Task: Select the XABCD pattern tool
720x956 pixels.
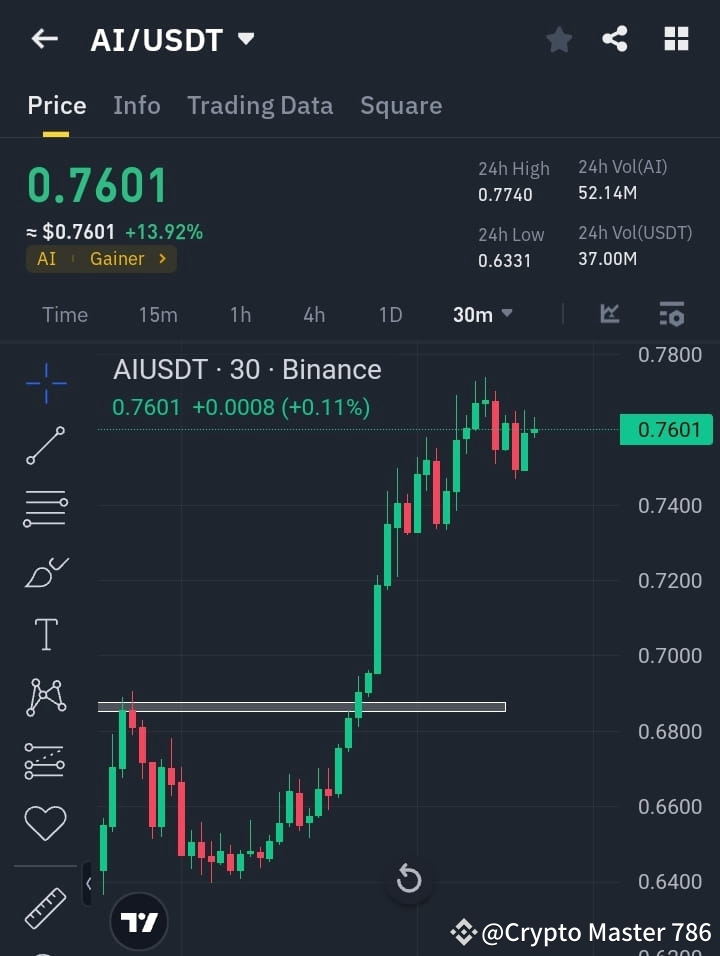Action: (44, 697)
